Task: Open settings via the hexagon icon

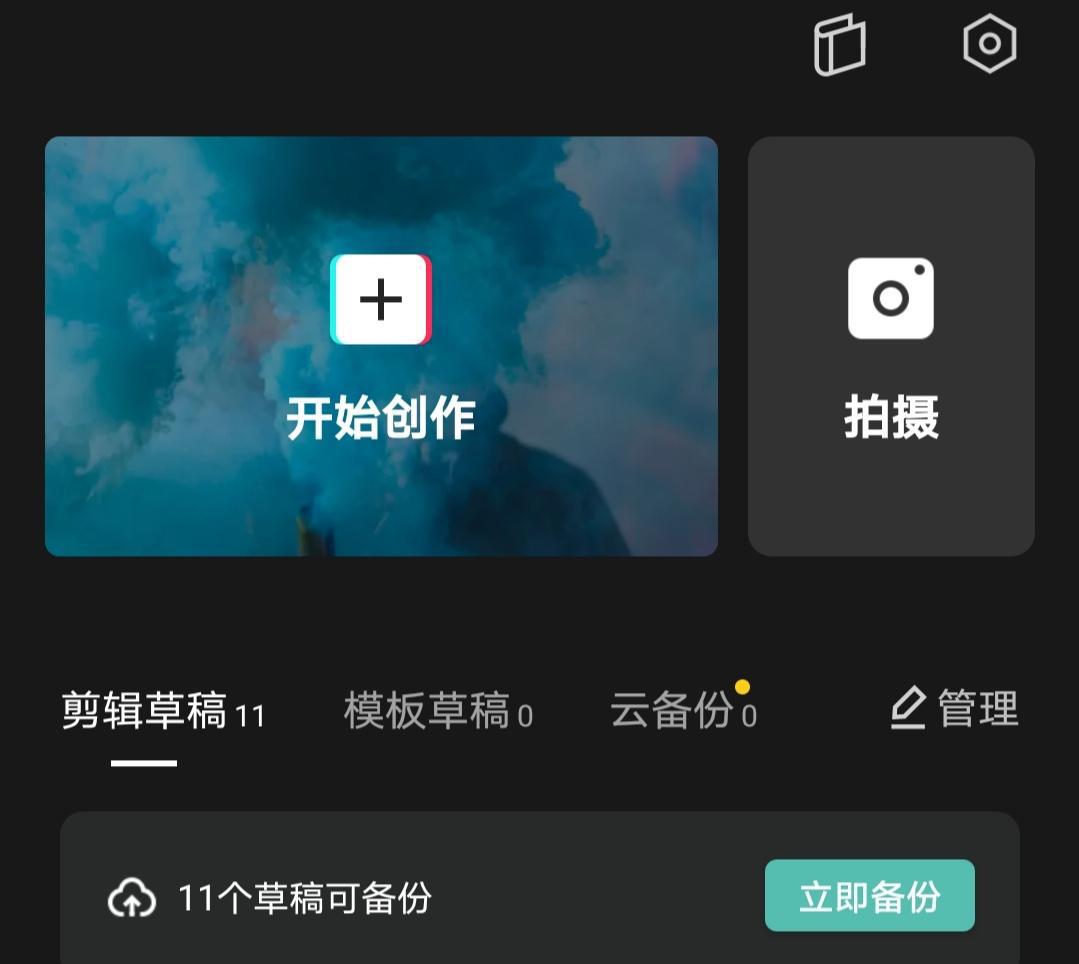Action: (x=989, y=44)
